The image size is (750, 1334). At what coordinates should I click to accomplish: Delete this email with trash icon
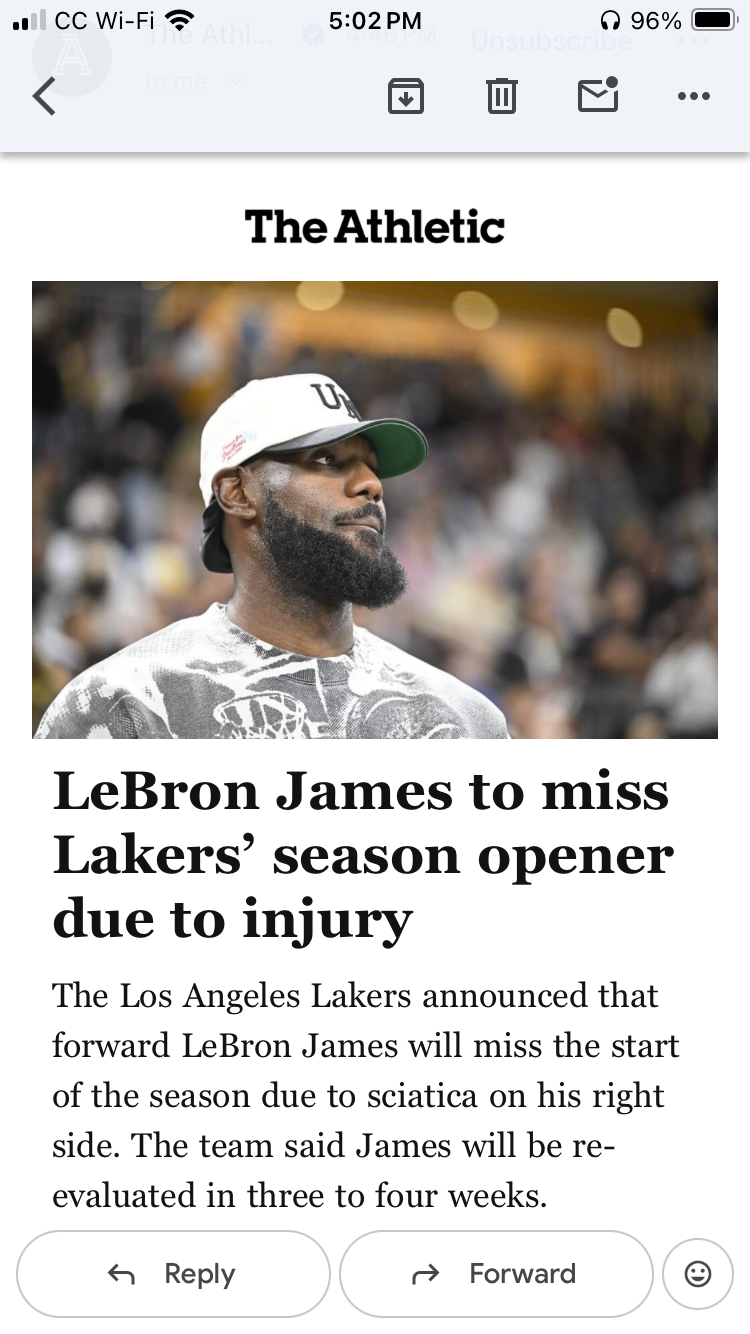tap(501, 97)
